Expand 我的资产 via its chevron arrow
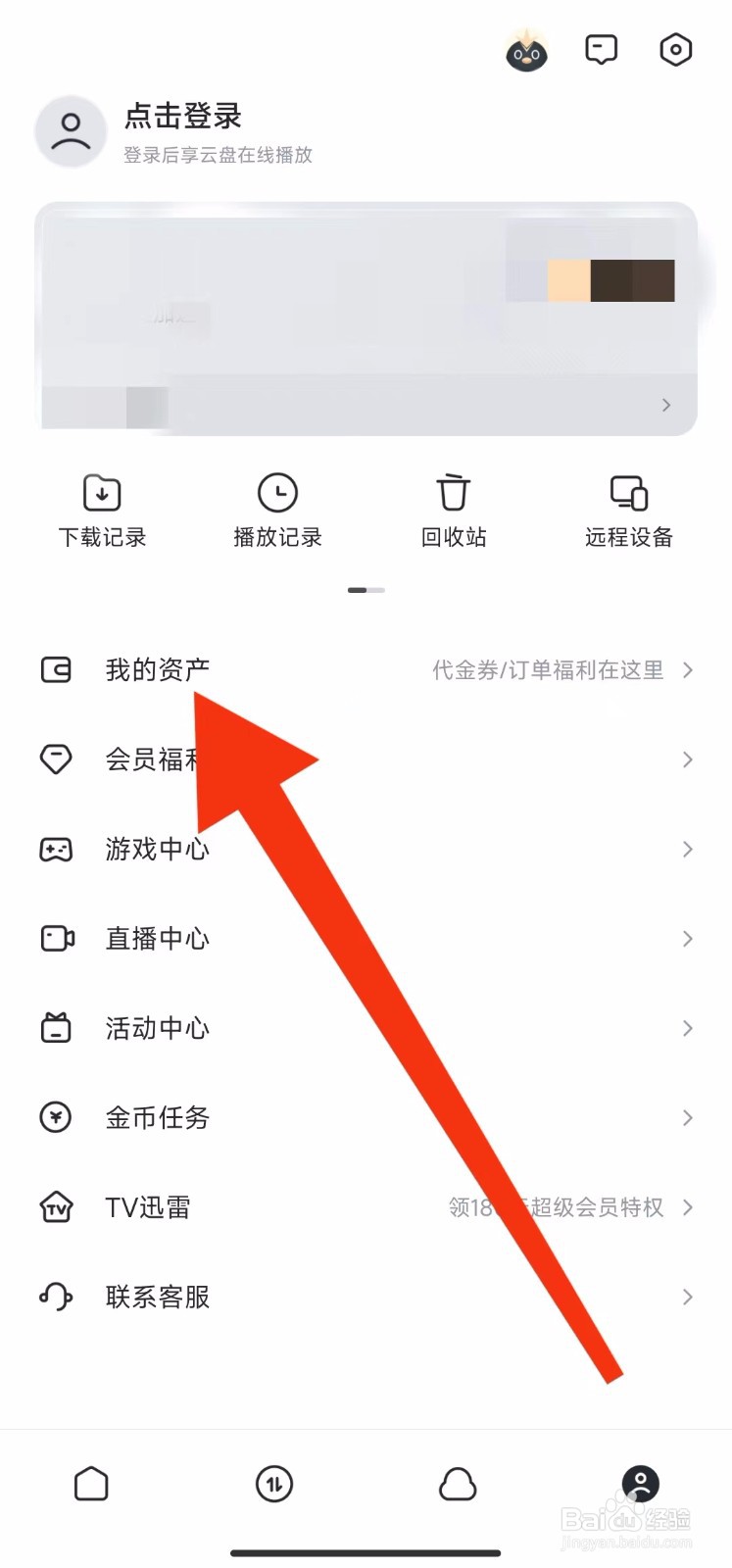Image resolution: width=732 pixels, height=1568 pixels. pyautogui.click(x=689, y=670)
